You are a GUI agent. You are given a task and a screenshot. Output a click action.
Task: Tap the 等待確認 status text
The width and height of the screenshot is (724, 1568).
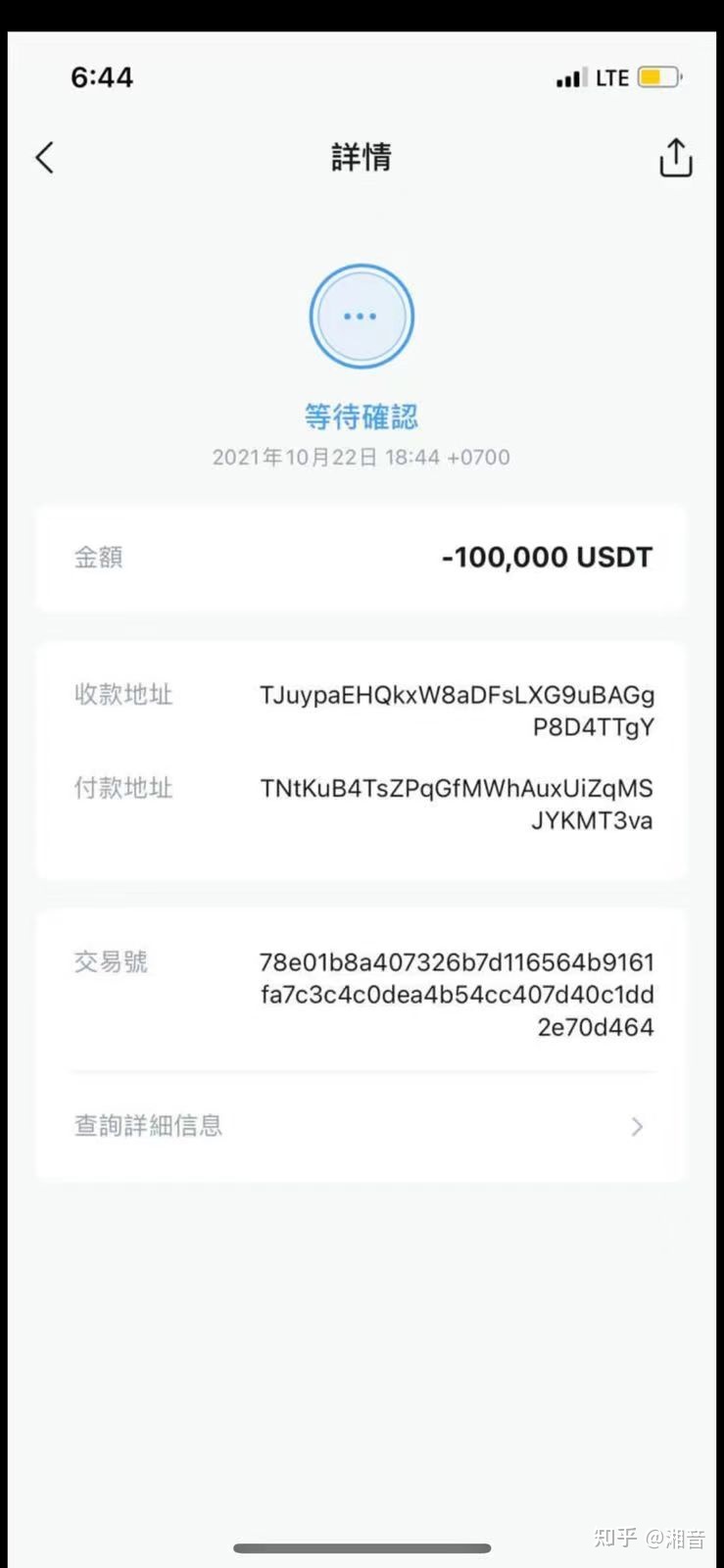click(362, 416)
